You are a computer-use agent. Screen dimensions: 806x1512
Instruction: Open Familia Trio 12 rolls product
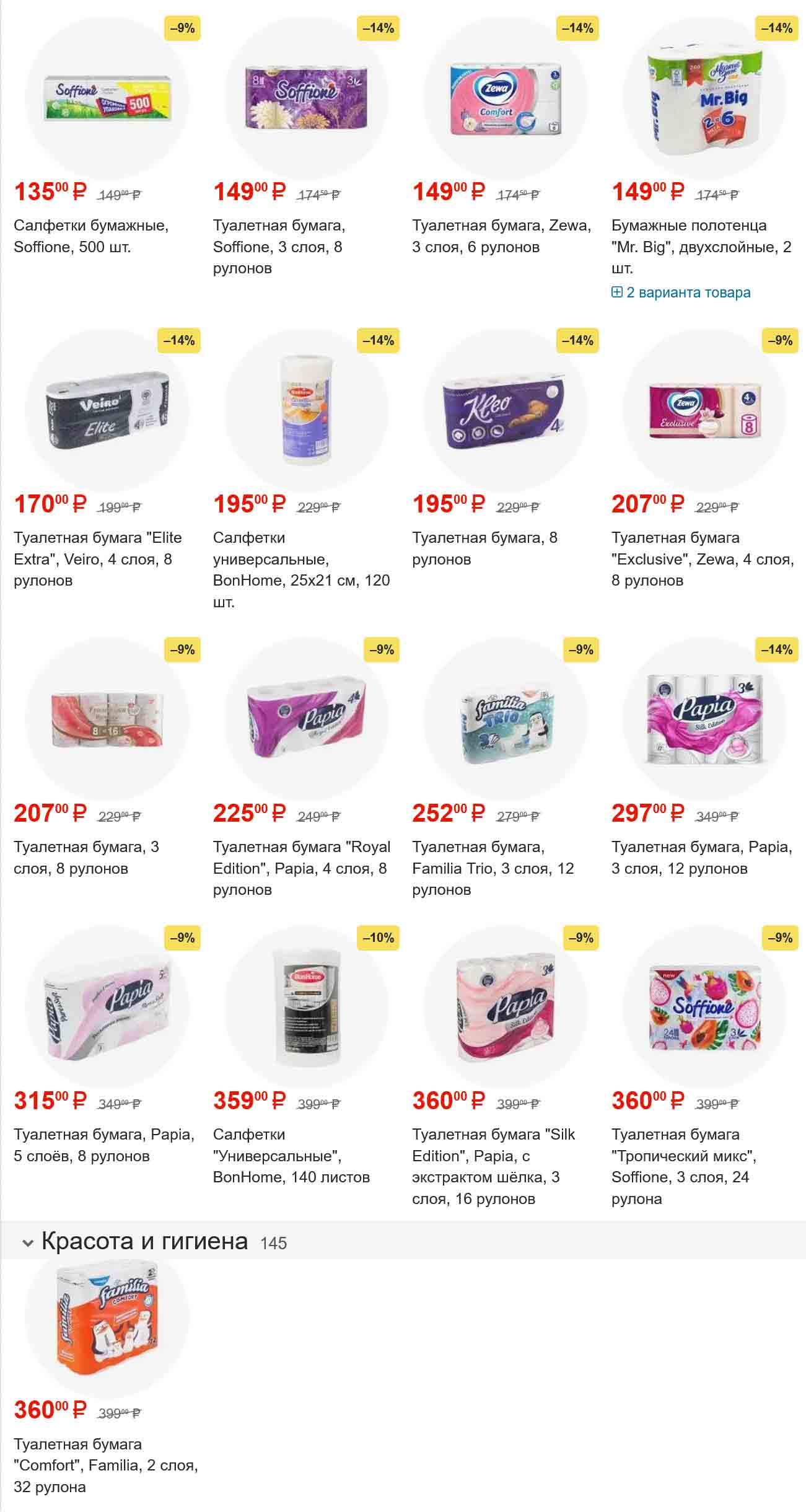pyautogui.click(x=493, y=868)
